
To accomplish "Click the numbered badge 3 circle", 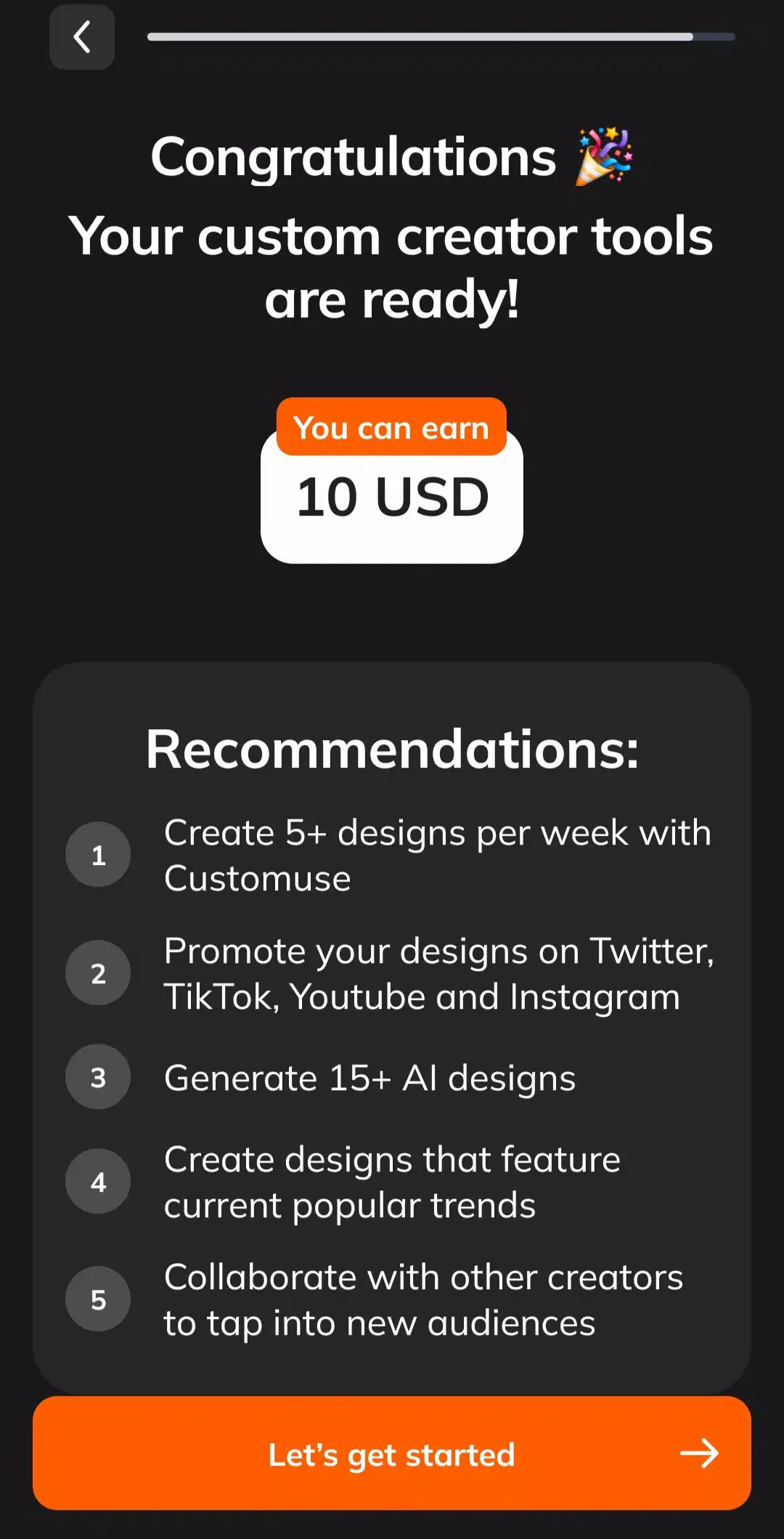I will [97, 1077].
